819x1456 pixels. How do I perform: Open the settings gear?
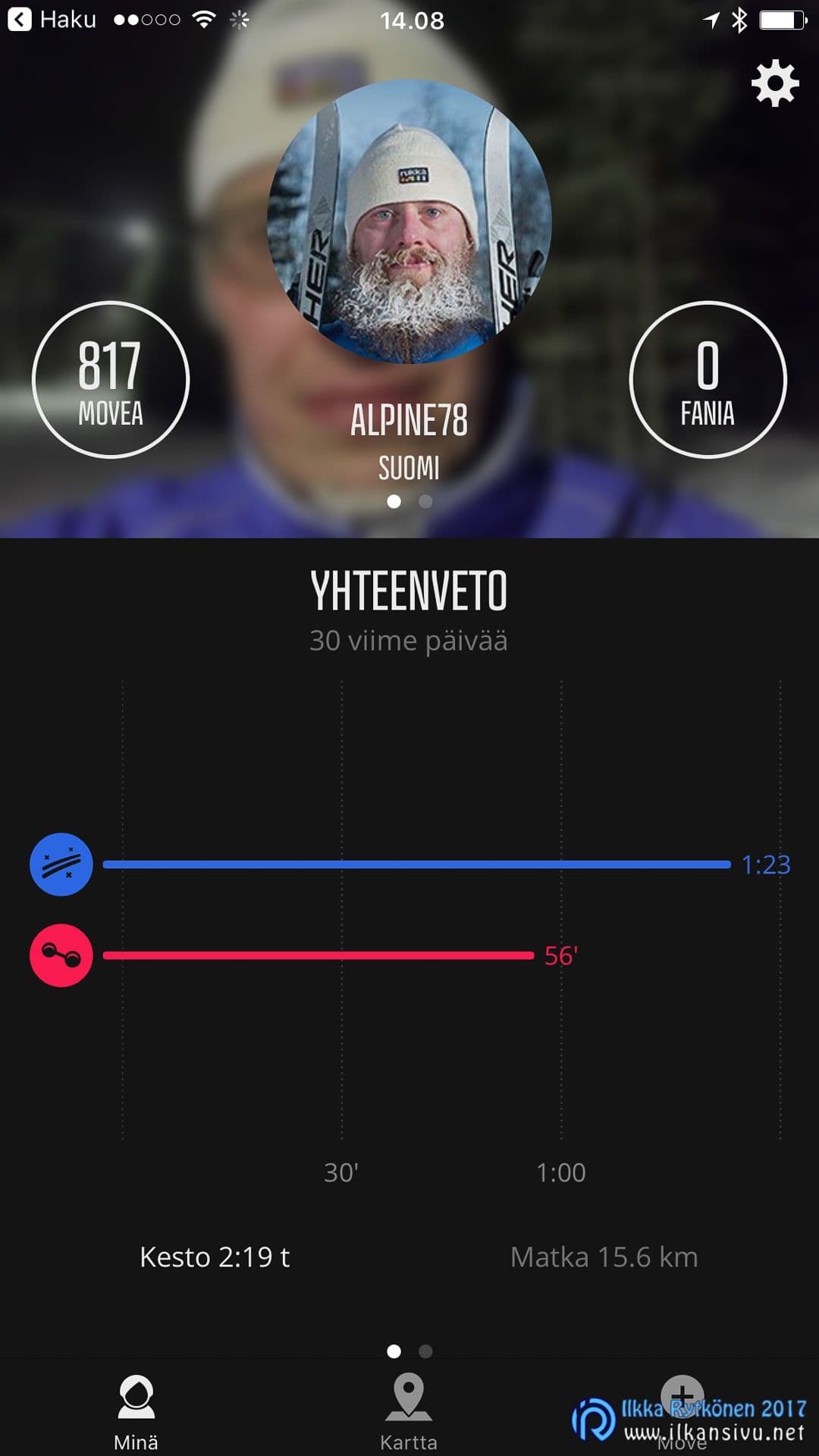[x=775, y=83]
